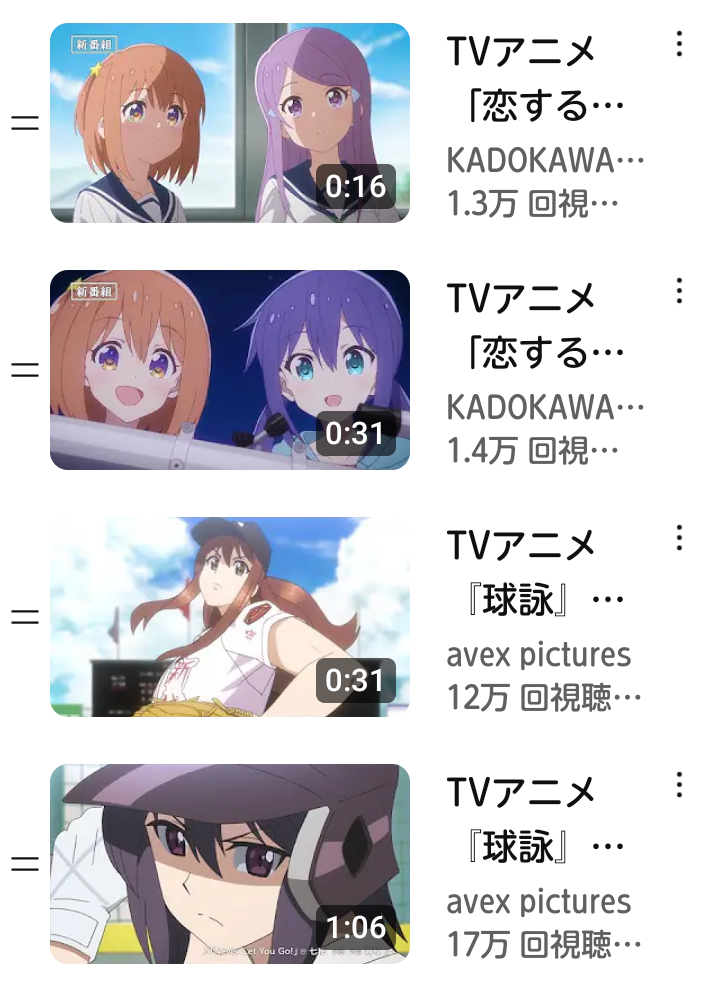The height and width of the screenshot is (999, 720).
Task: Open the 0:31 『球詠』 avex pictures video
Action: [x=229, y=617]
